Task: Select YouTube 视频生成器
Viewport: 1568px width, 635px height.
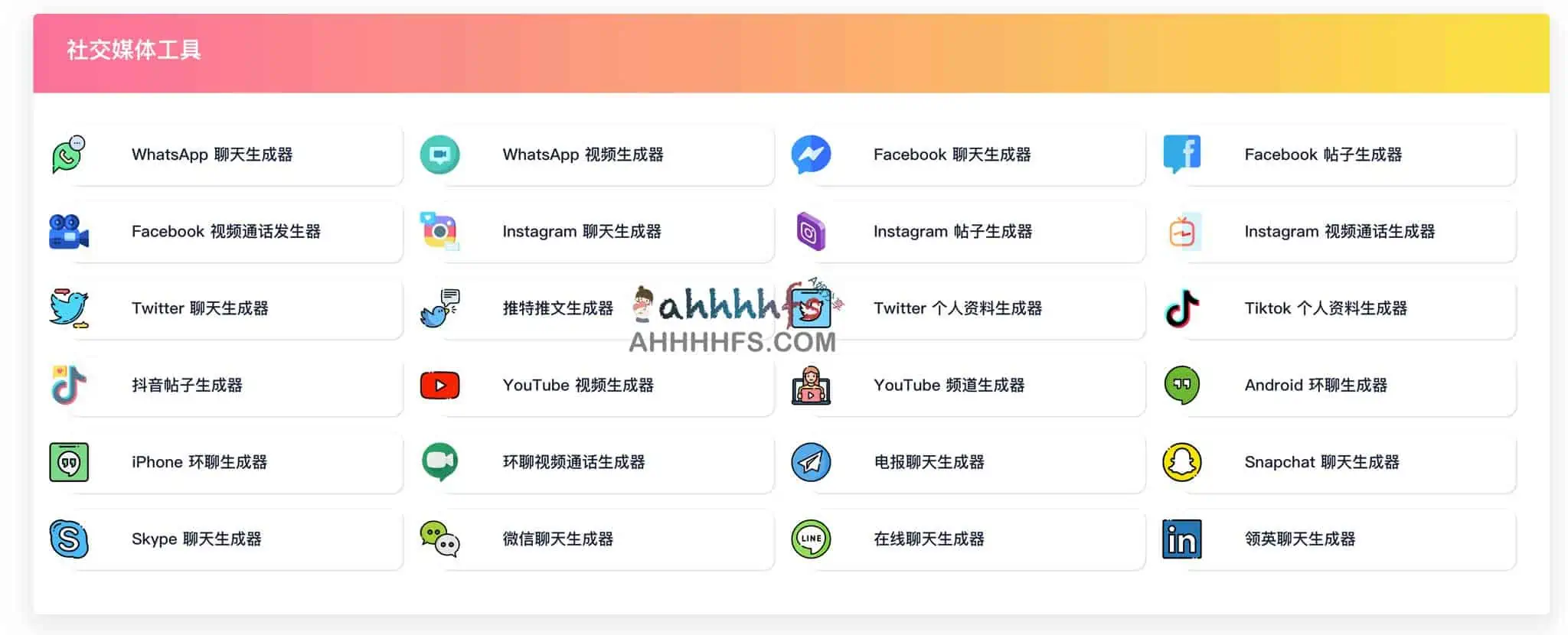Action: (578, 386)
